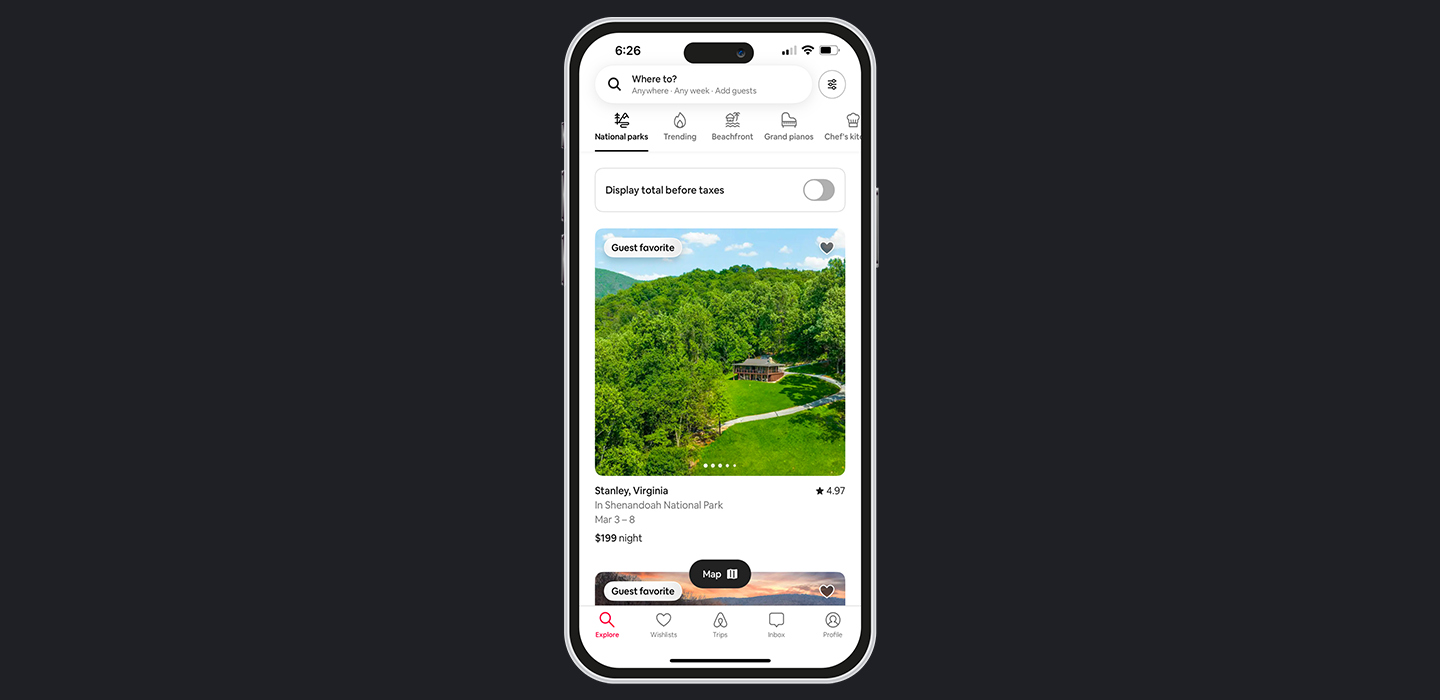Select the Grand pianos category

tap(789, 127)
